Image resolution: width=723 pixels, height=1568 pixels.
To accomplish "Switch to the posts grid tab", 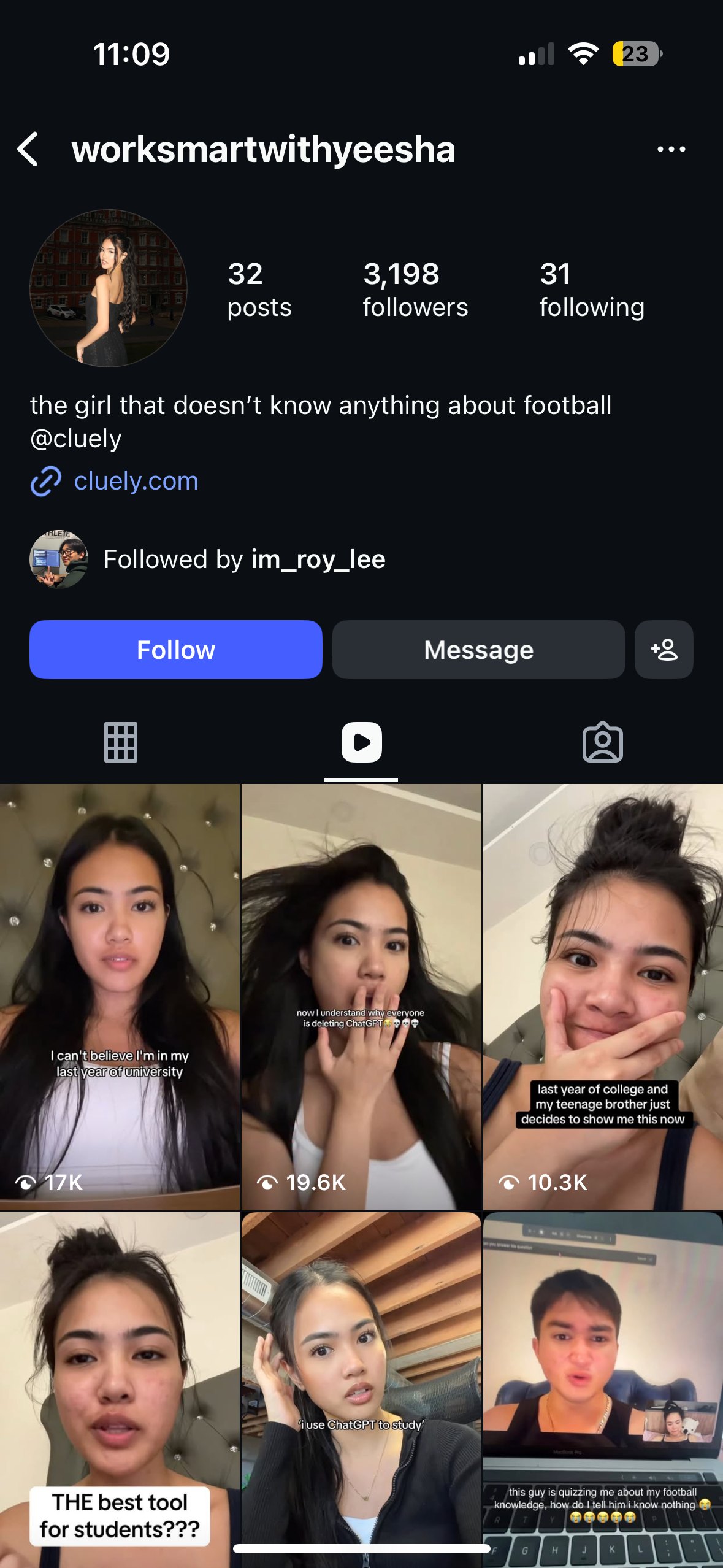I will (x=121, y=742).
